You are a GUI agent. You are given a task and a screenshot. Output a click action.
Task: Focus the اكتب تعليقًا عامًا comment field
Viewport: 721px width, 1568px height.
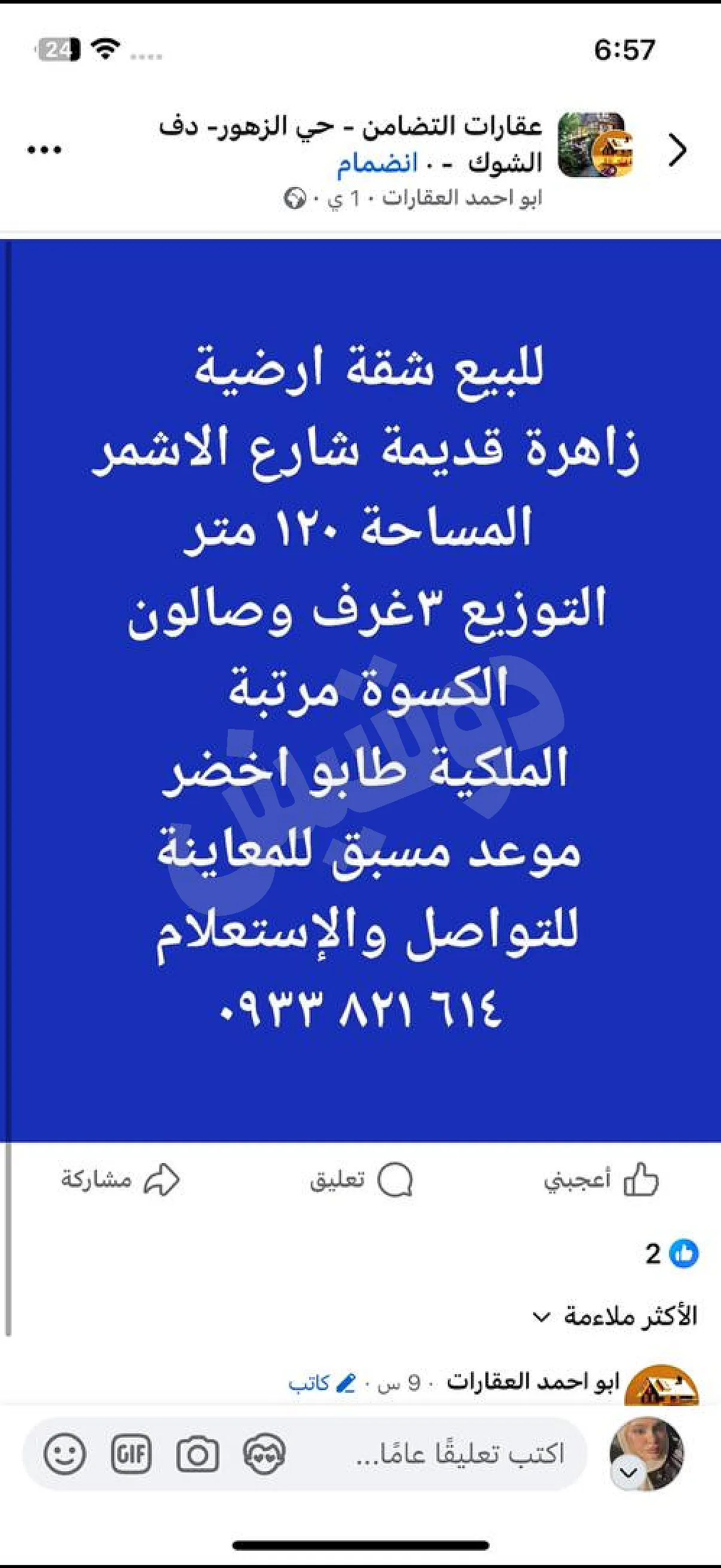(x=460, y=1454)
